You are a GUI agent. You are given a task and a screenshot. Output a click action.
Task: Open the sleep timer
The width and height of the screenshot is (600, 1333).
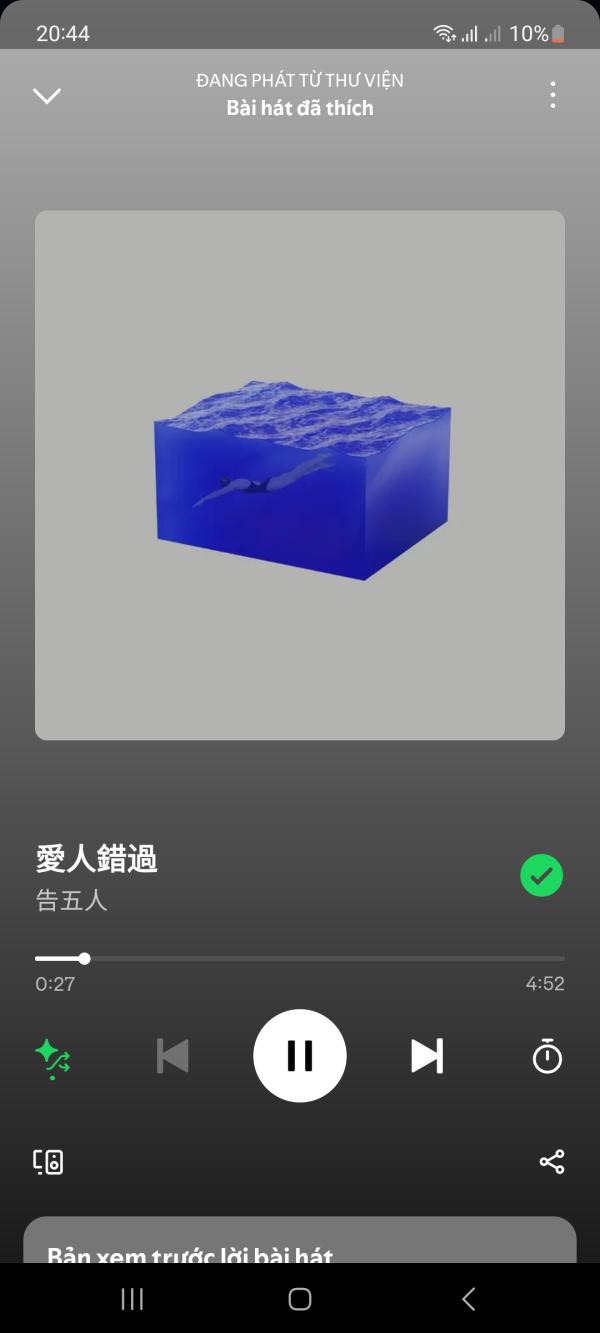(547, 1056)
